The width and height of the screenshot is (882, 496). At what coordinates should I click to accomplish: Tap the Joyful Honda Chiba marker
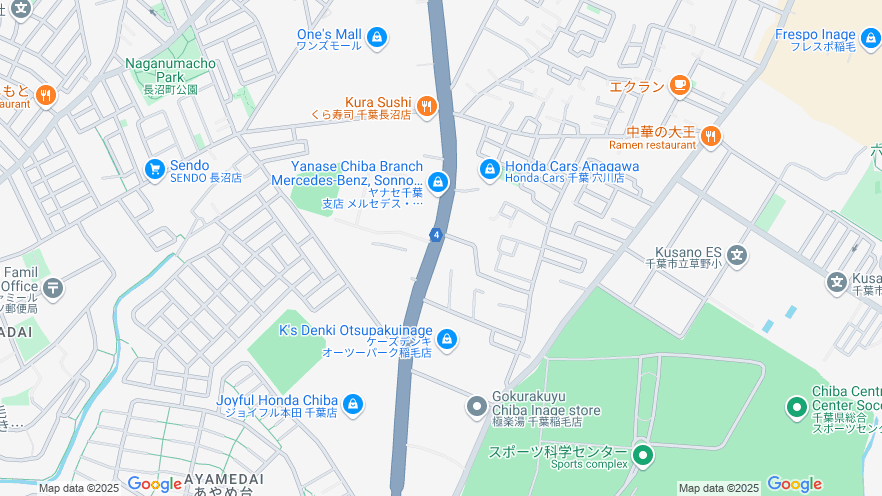coord(352,405)
